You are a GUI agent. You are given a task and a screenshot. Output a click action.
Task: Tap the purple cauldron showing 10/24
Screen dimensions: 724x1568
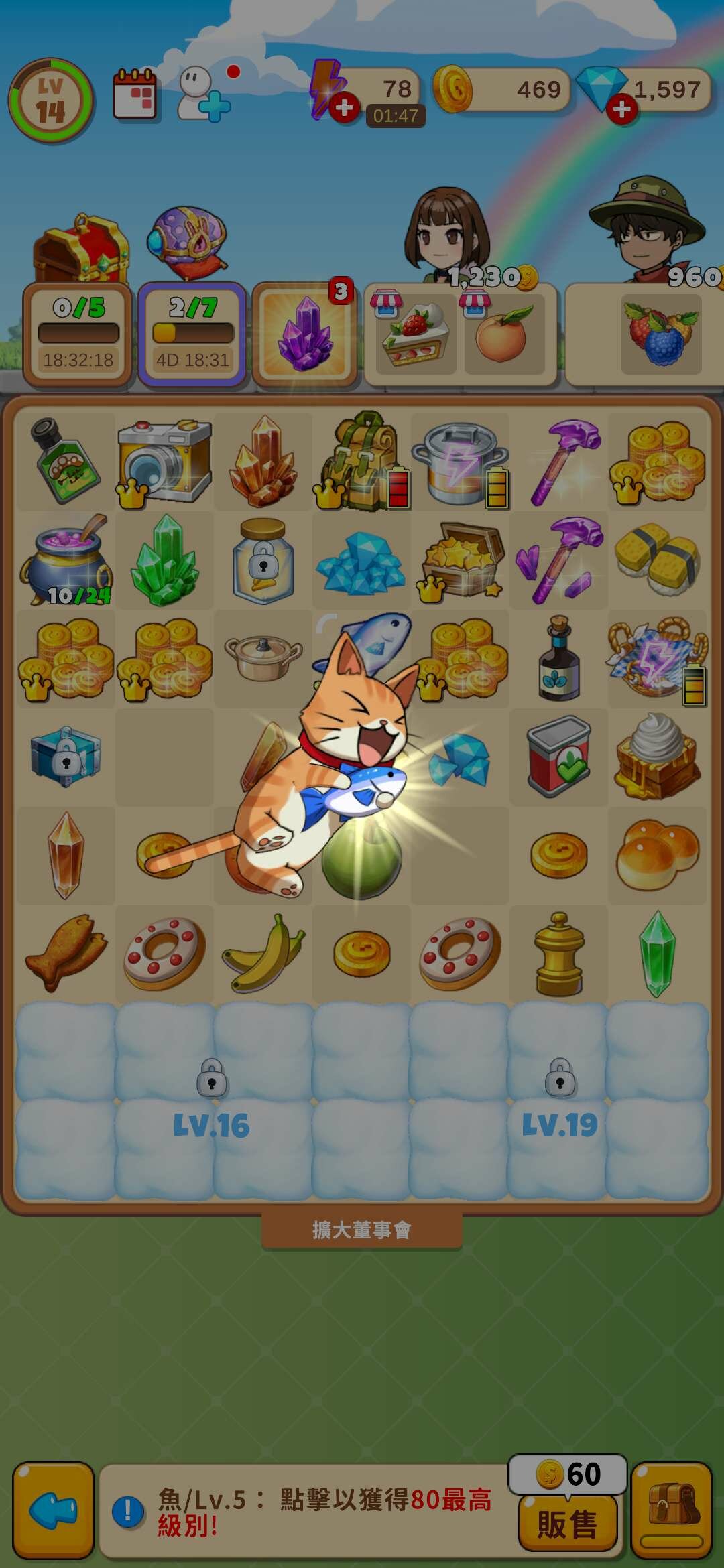click(66, 560)
